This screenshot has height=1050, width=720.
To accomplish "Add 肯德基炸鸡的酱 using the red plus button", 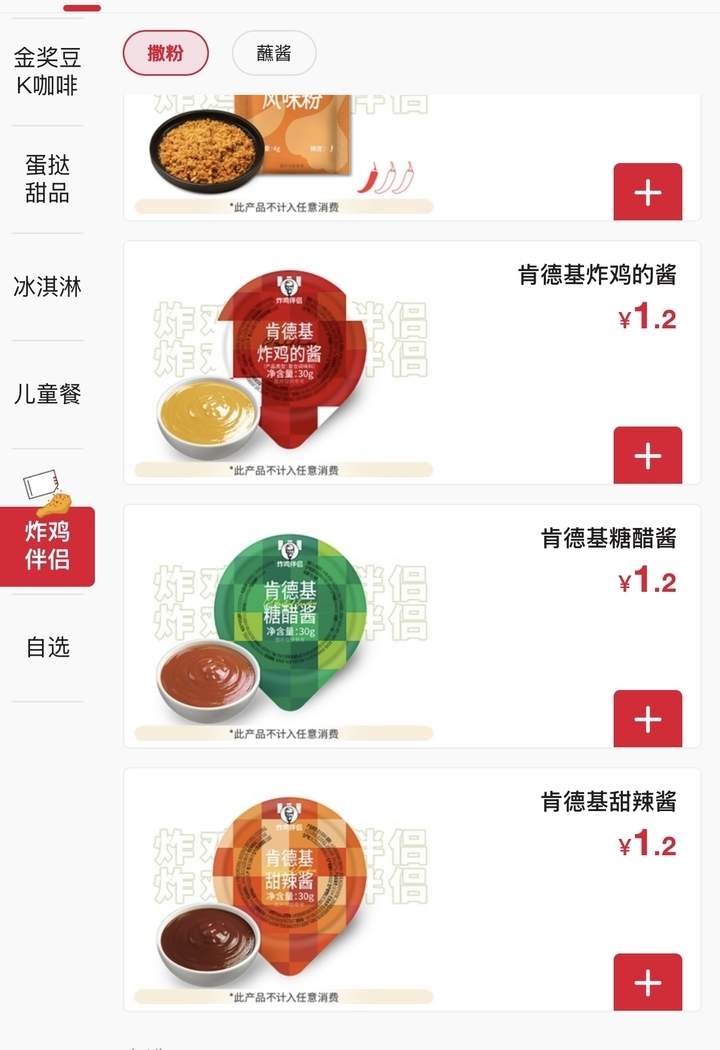I will pos(647,455).
